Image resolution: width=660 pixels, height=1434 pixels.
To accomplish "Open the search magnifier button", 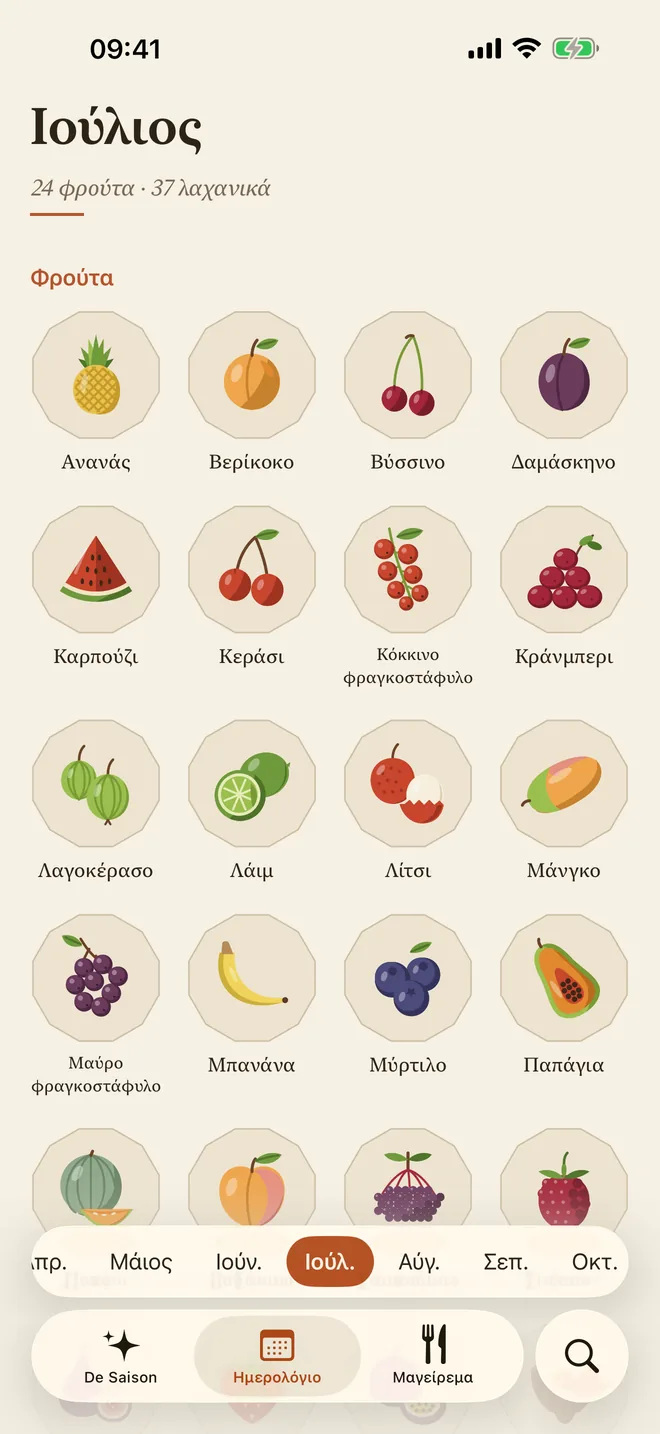I will pos(582,1356).
